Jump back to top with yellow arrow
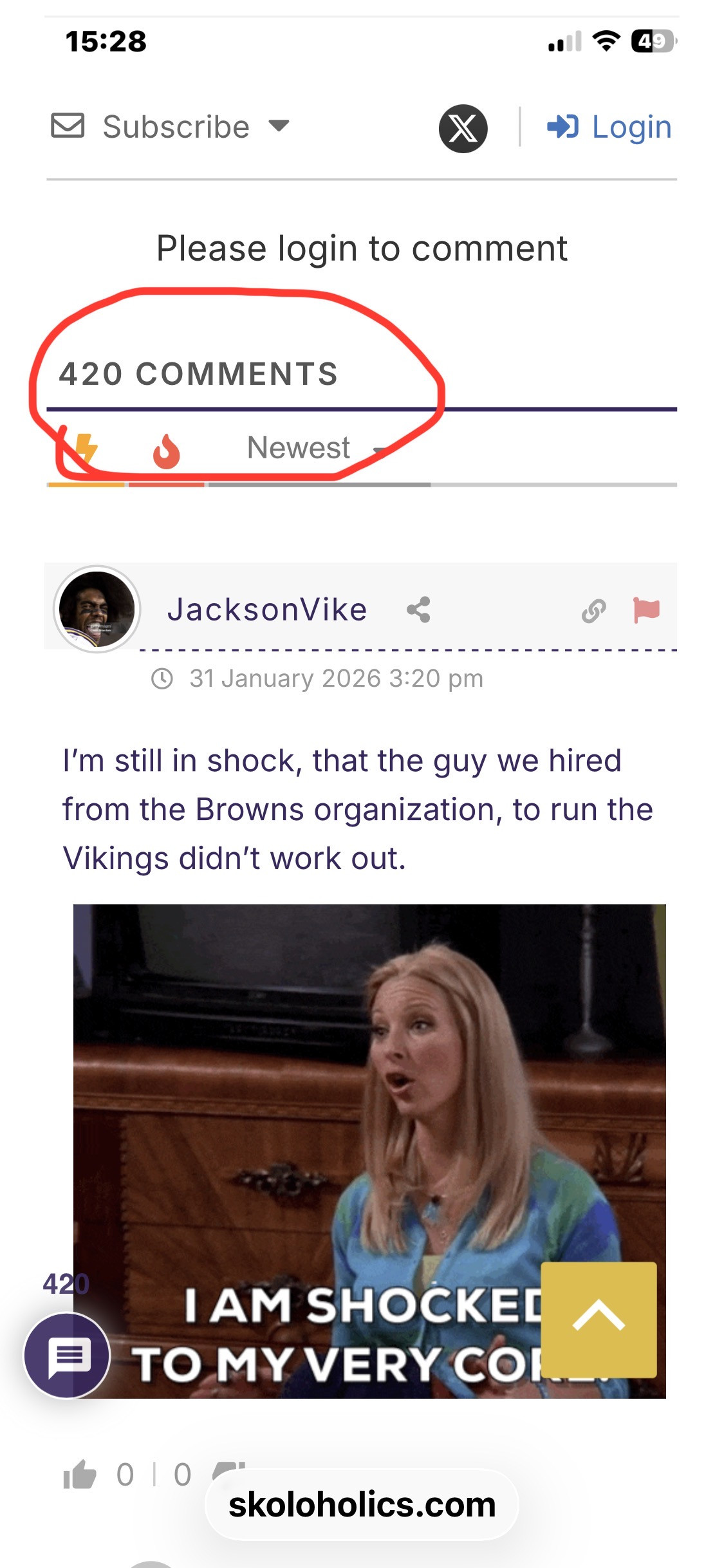 point(599,1318)
